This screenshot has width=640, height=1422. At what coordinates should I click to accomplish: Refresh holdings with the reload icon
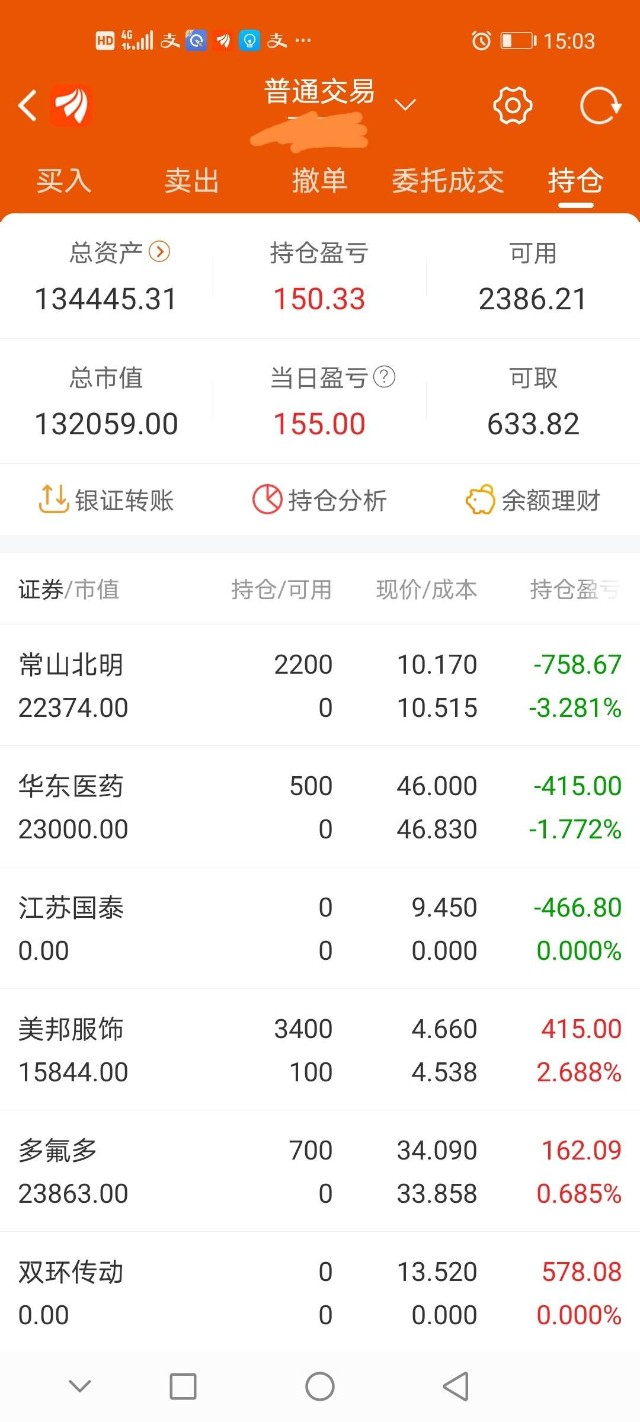[600, 105]
